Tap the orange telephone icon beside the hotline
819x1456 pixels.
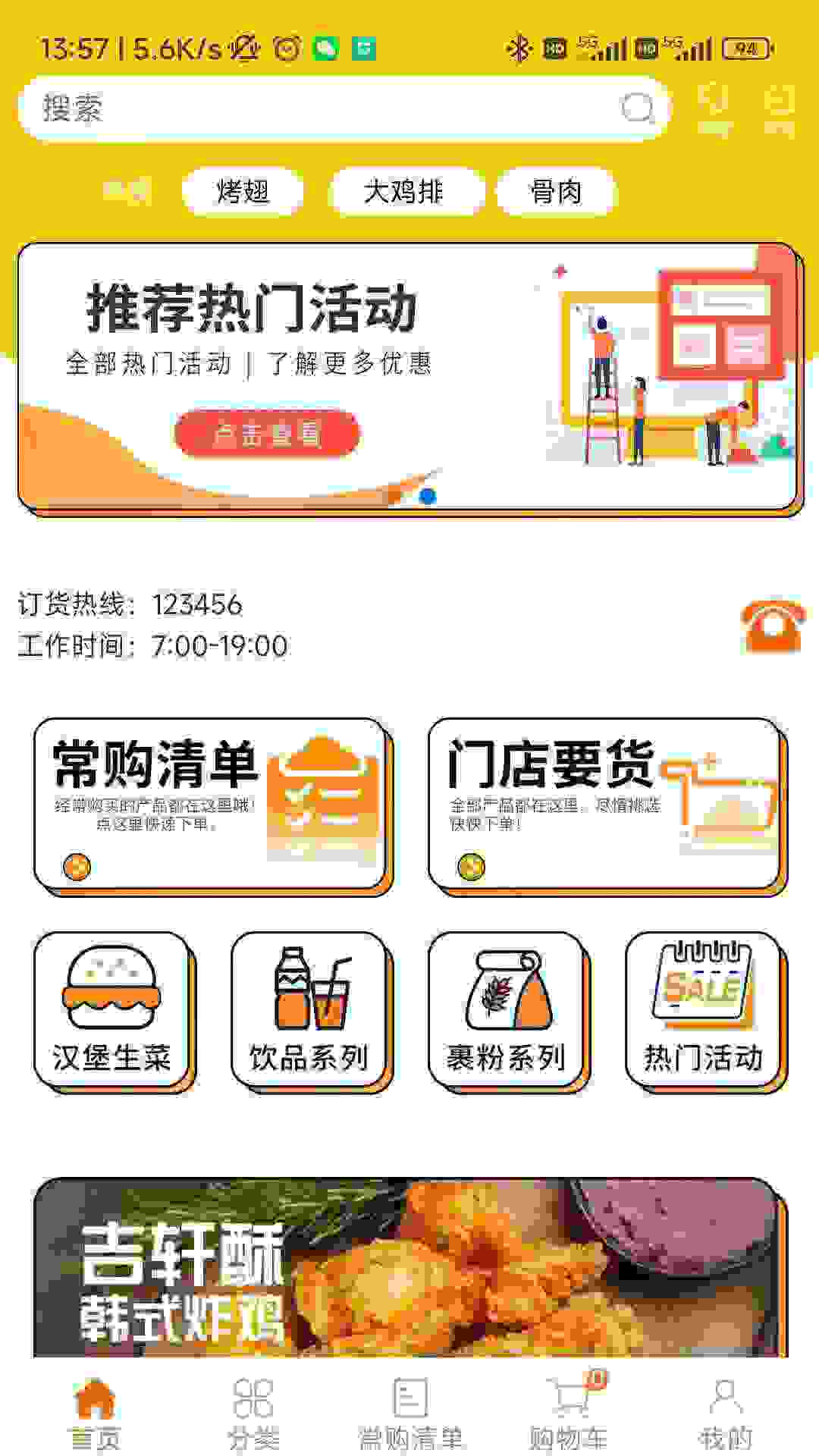(770, 623)
